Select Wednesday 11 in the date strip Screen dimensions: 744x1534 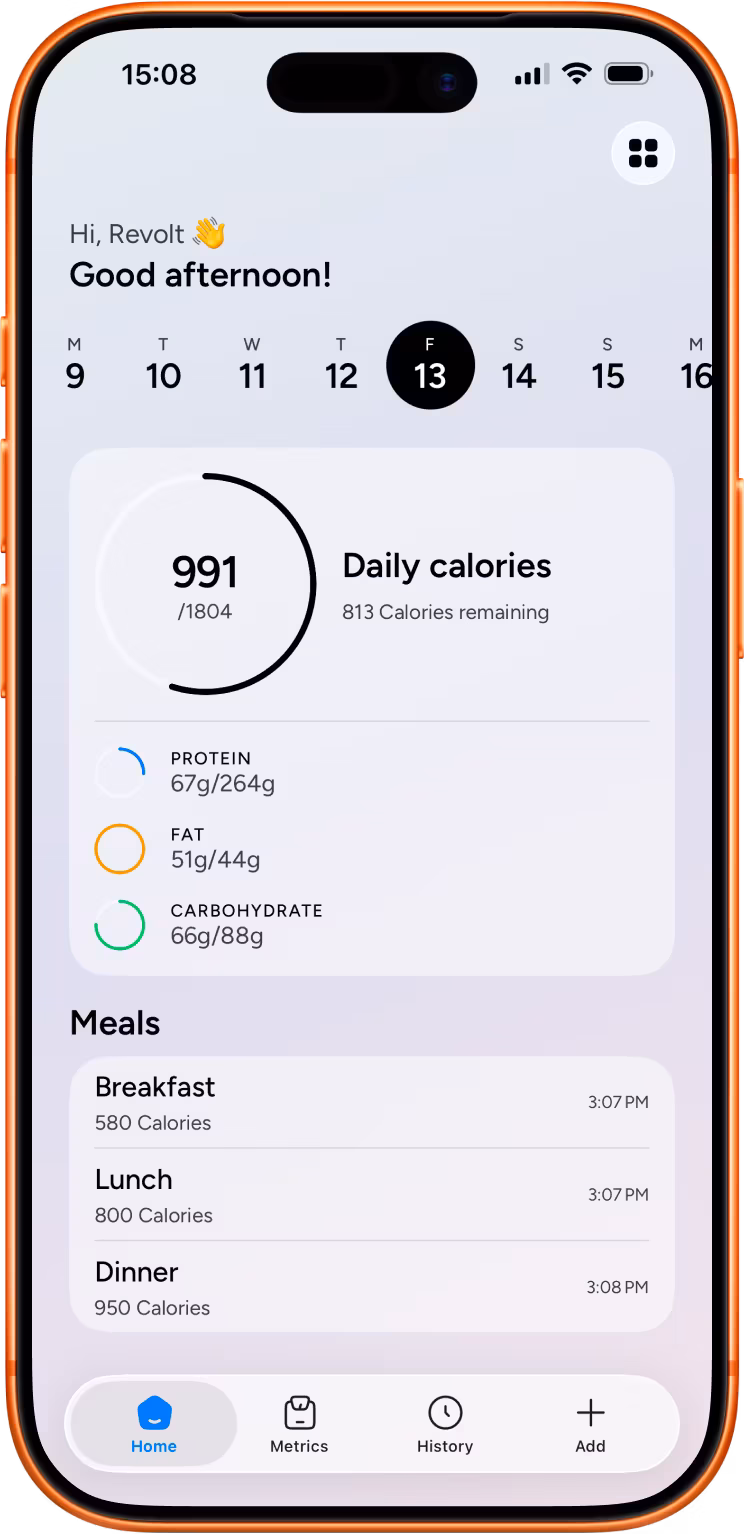point(252,365)
